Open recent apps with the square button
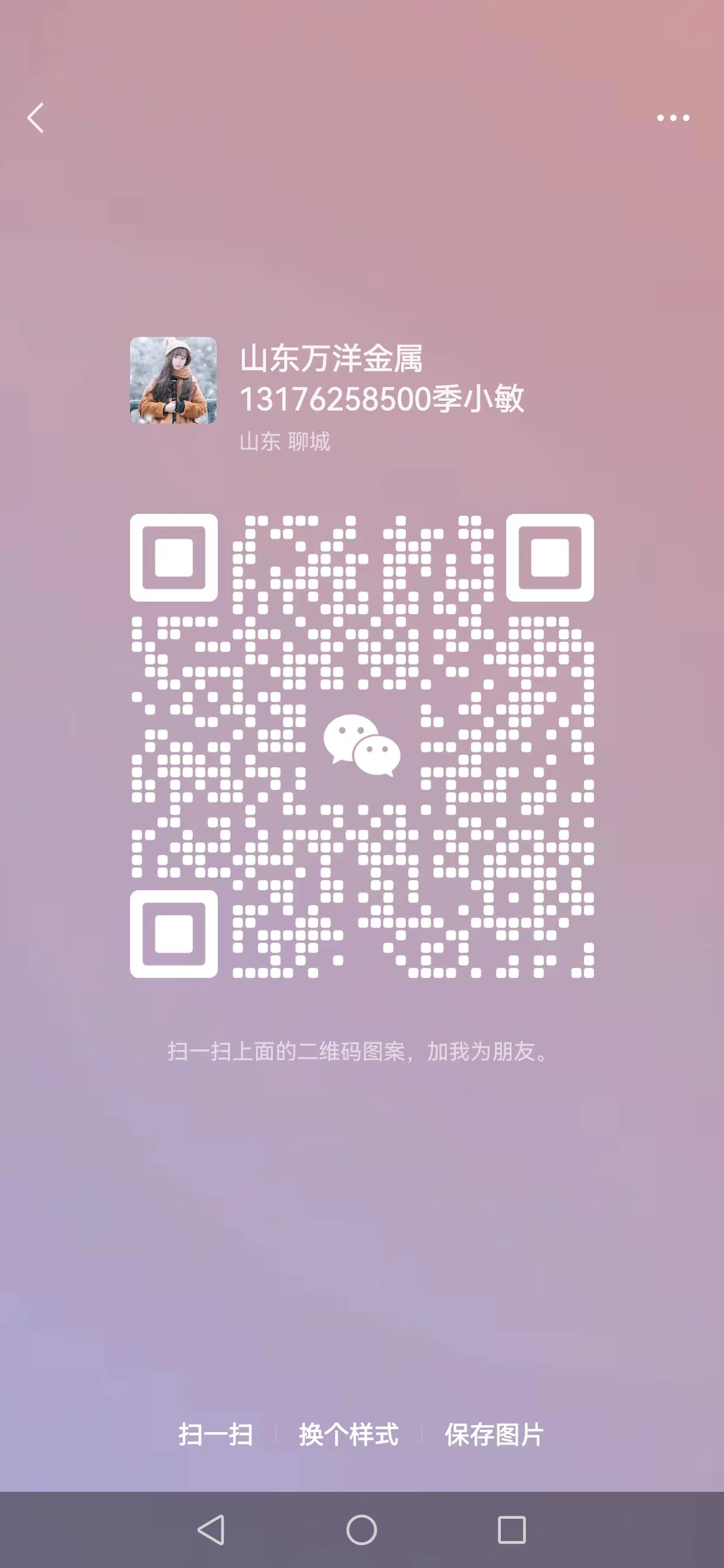 (x=512, y=1530)
